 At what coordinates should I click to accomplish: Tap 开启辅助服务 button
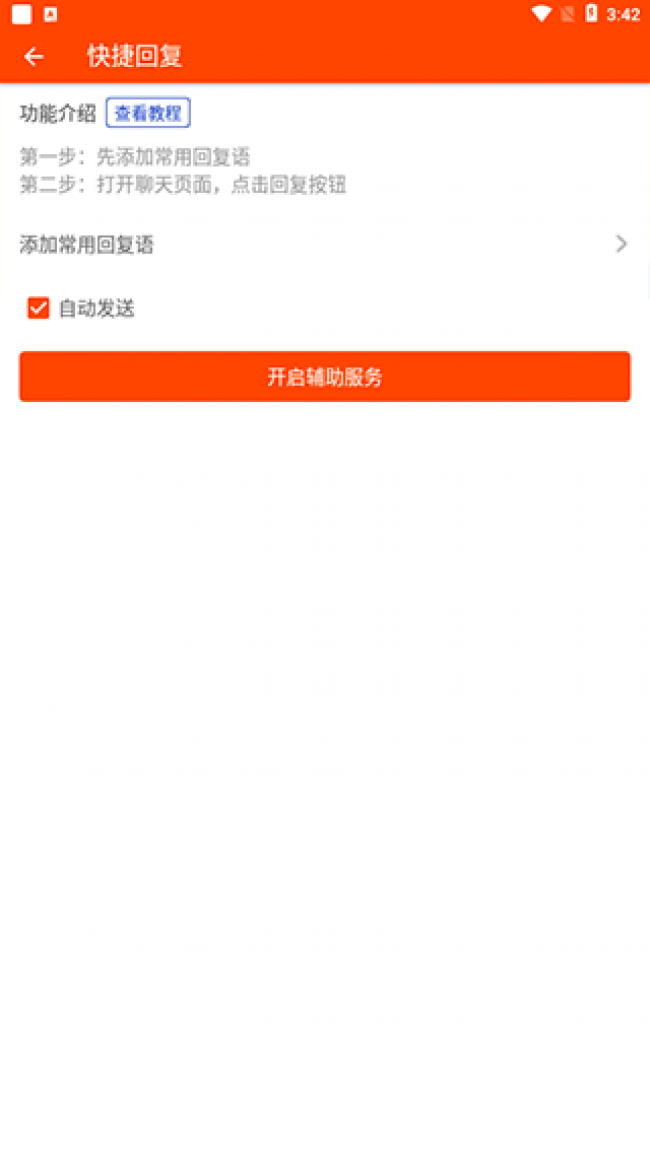(324, 377)
